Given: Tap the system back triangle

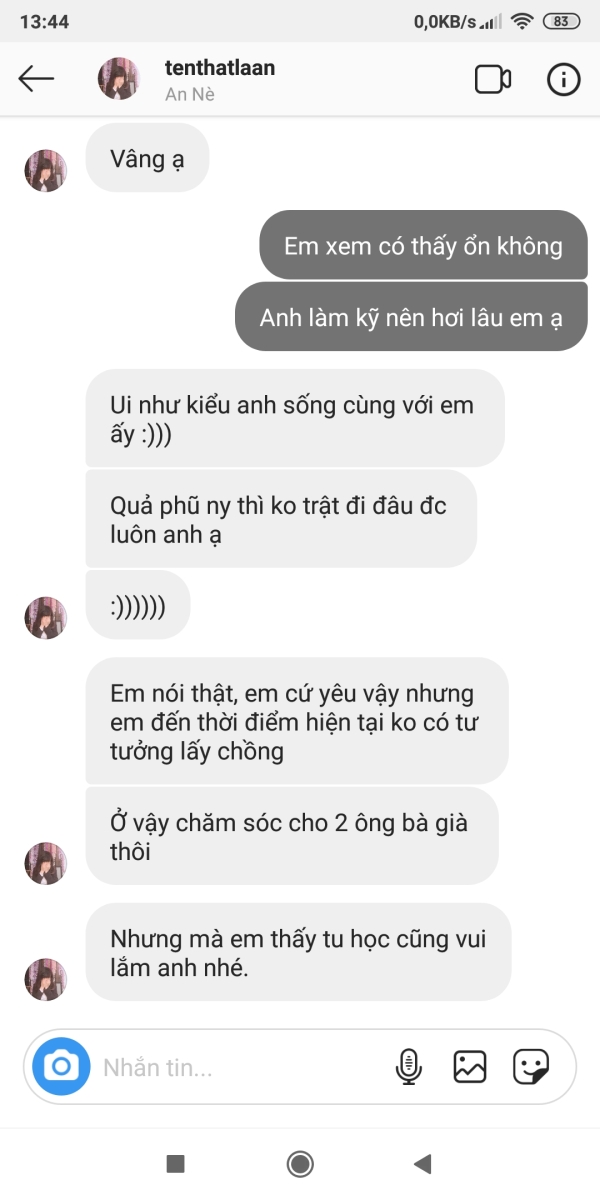Looking at the screenshot, I should coord(422,1163).
